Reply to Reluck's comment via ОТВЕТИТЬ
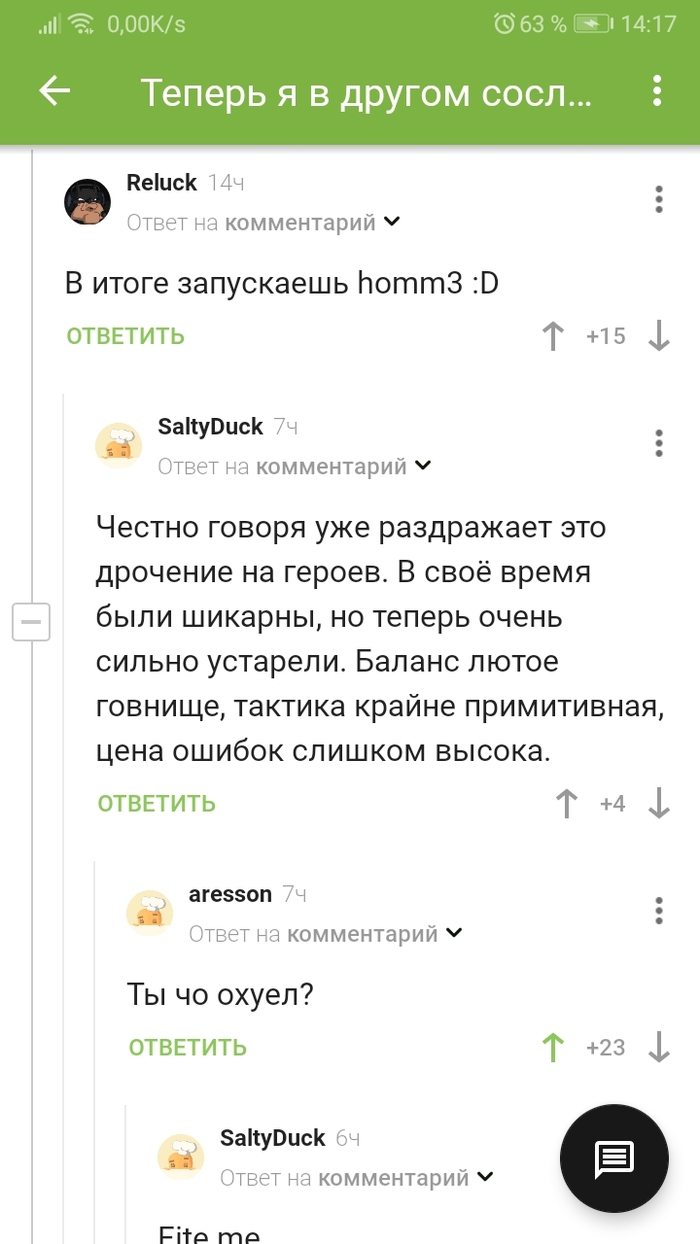Image resolution: width=700 pixels, height=1244 pixels. [126, 336]
